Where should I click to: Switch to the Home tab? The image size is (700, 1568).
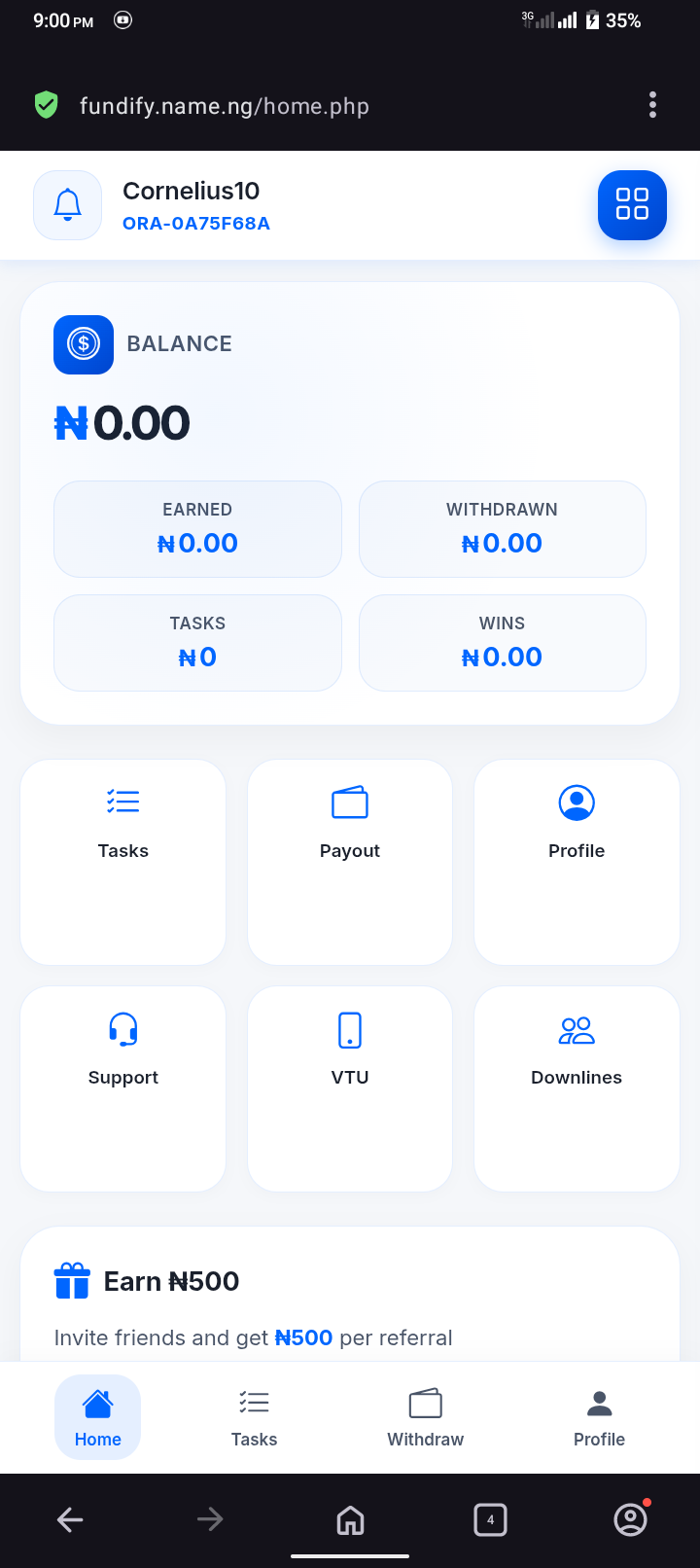point(98,1417)
